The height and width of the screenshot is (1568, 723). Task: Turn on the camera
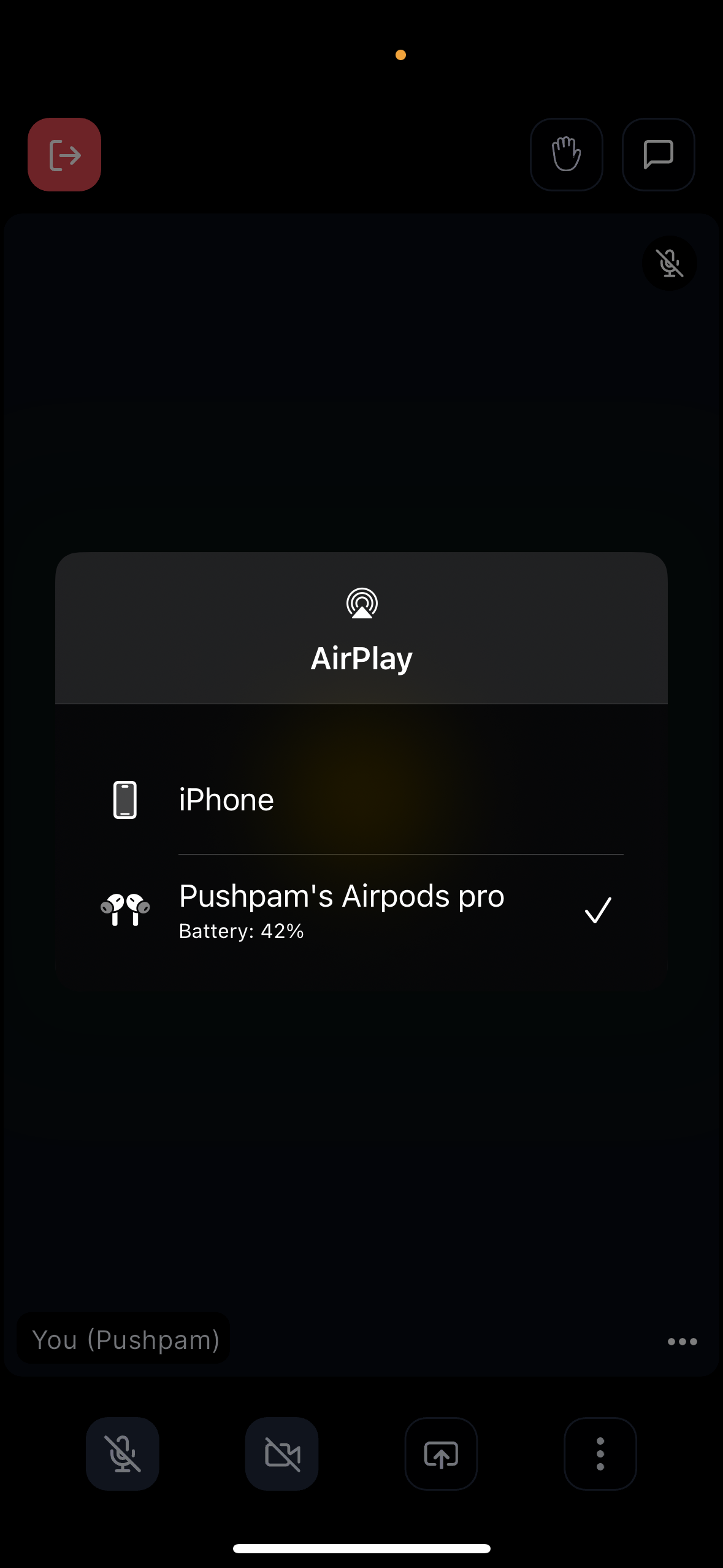coord(282,1453)
